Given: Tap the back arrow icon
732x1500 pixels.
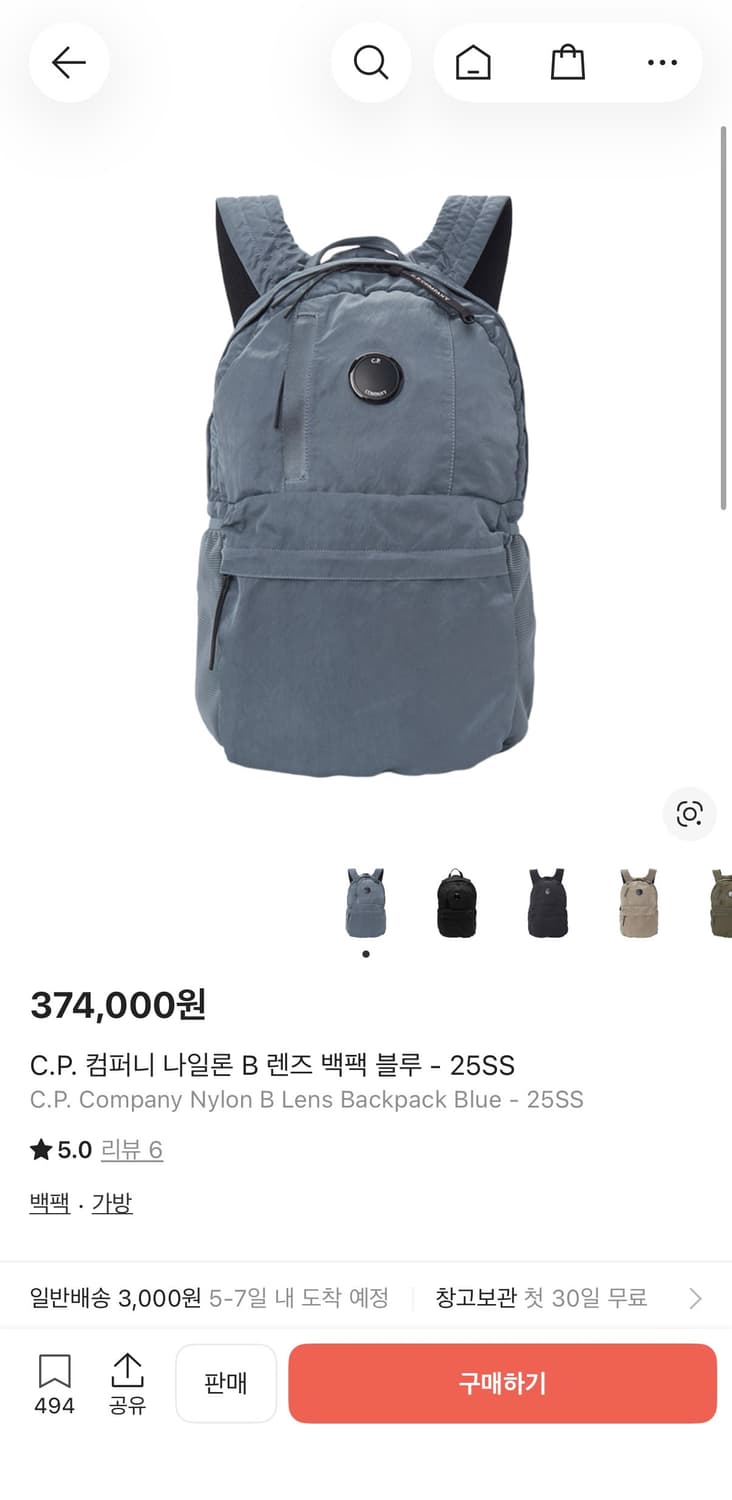Looking at the screenshot, I should pyautogui.click(x=68, y=61).
